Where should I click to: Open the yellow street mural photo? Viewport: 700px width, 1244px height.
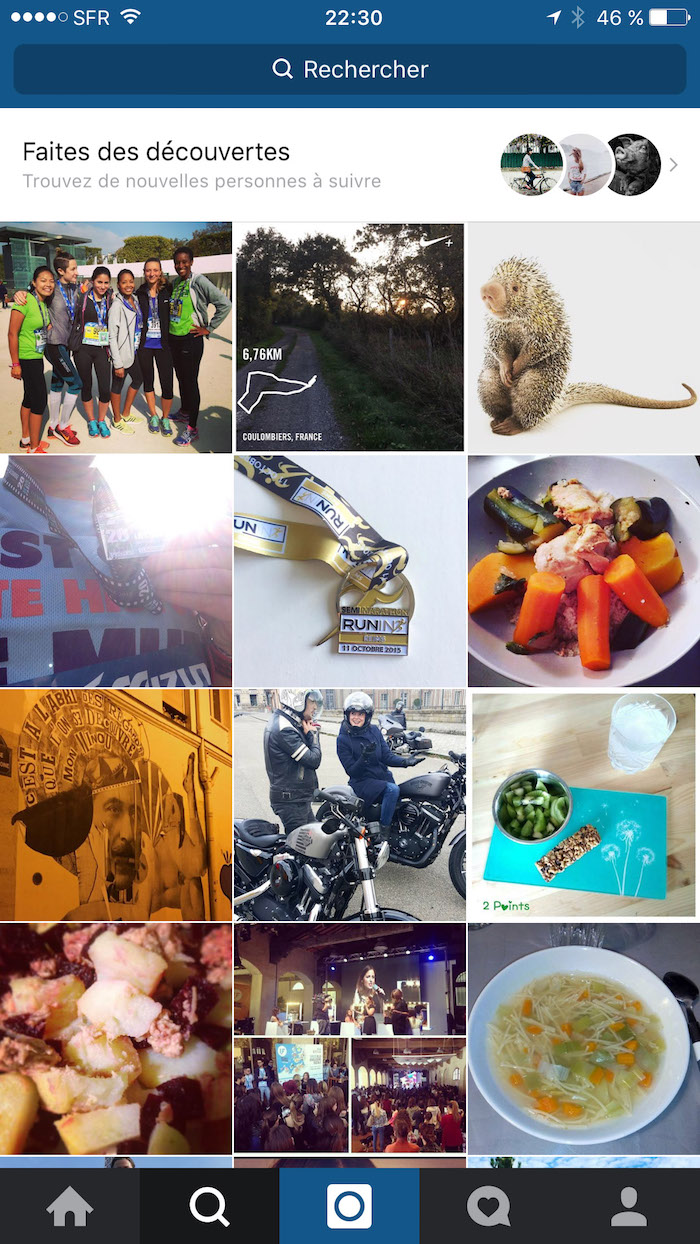(116, 805)
